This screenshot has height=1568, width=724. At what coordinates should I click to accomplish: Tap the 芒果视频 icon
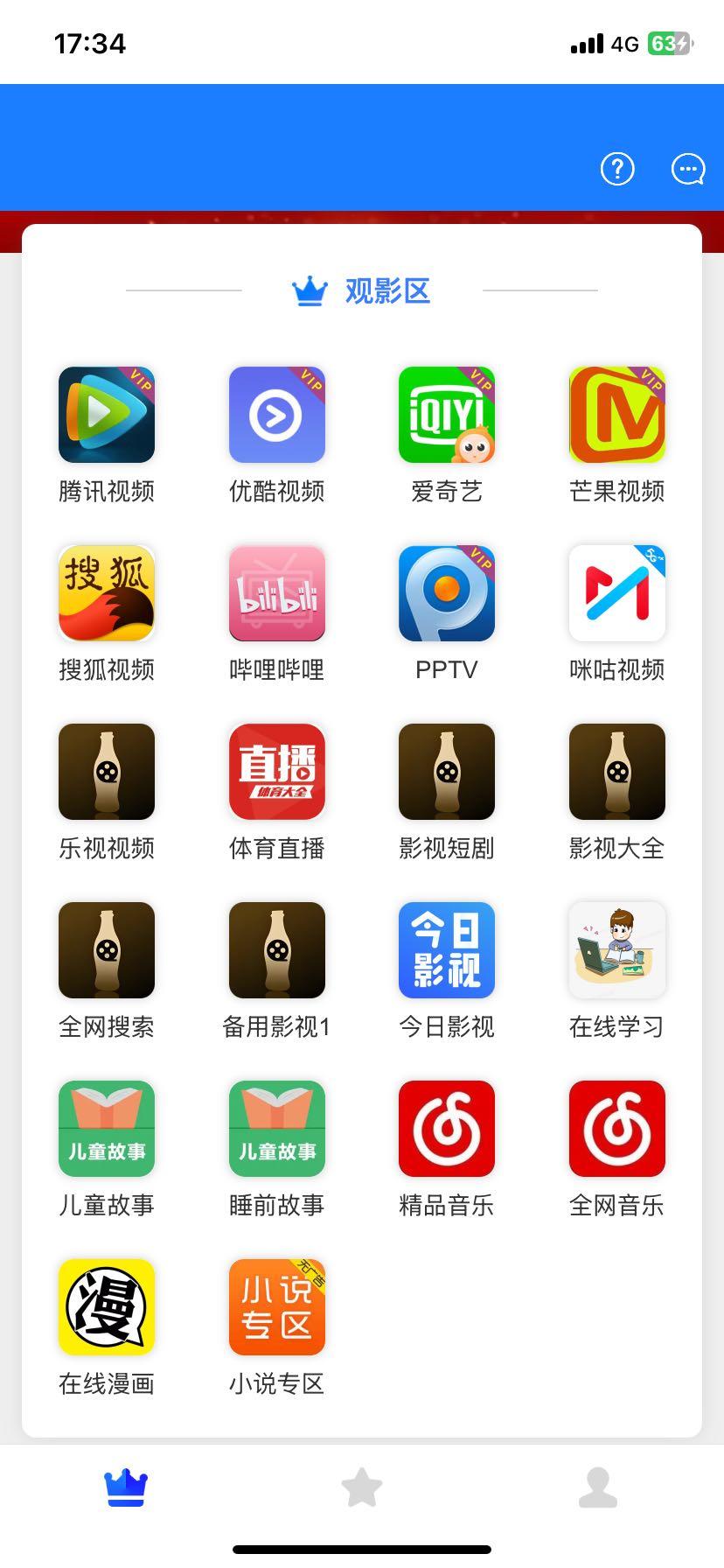[616, 415]
